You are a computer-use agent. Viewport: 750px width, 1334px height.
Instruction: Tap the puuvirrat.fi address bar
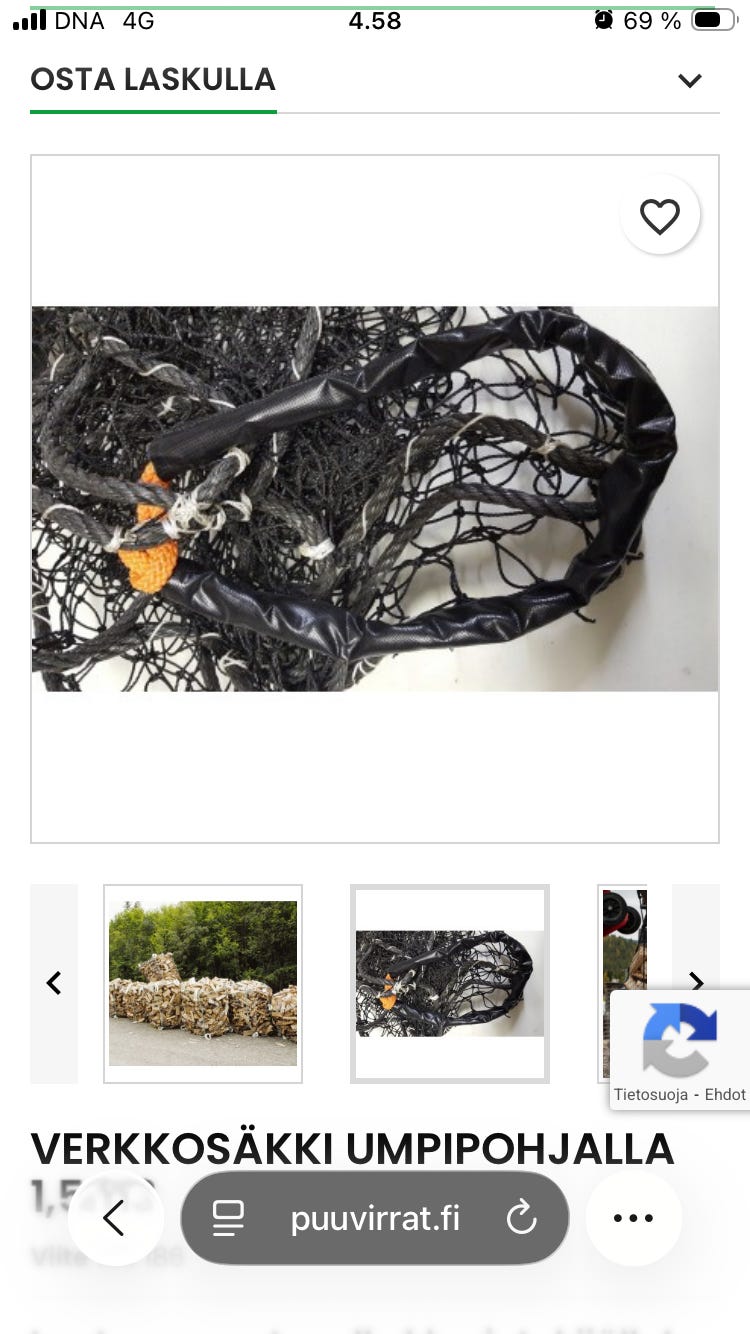coord(375,1218)
